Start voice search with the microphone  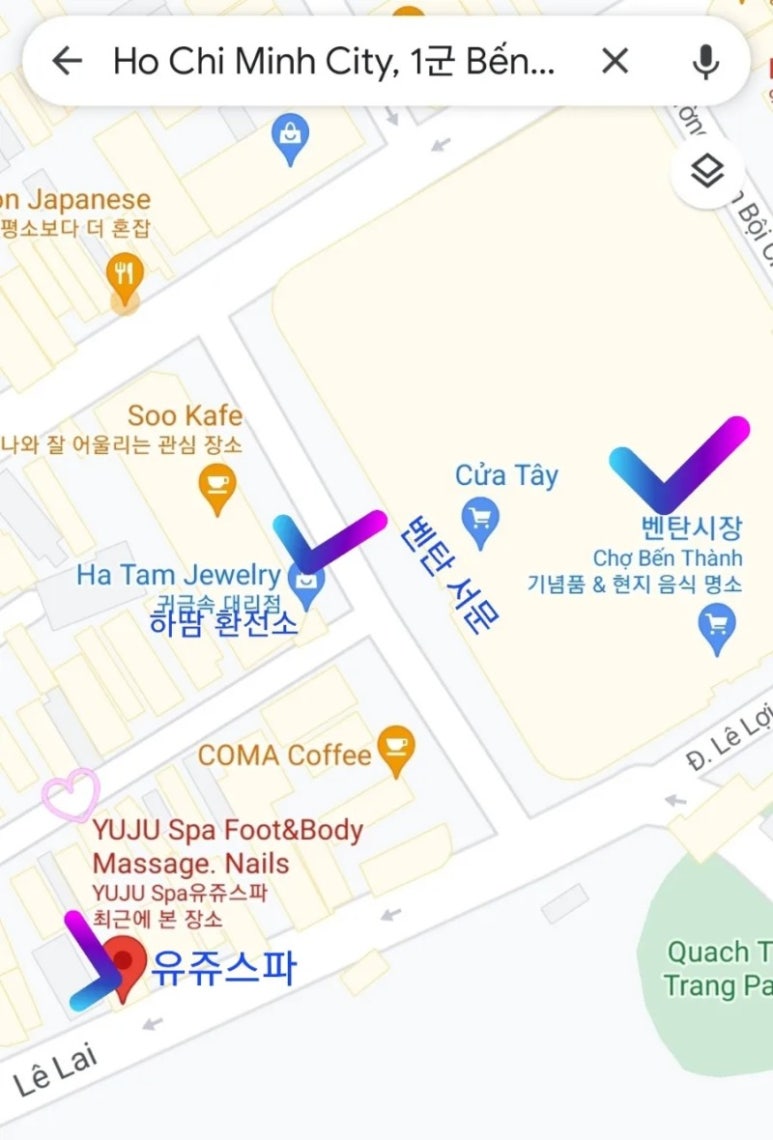click(705, 62)
